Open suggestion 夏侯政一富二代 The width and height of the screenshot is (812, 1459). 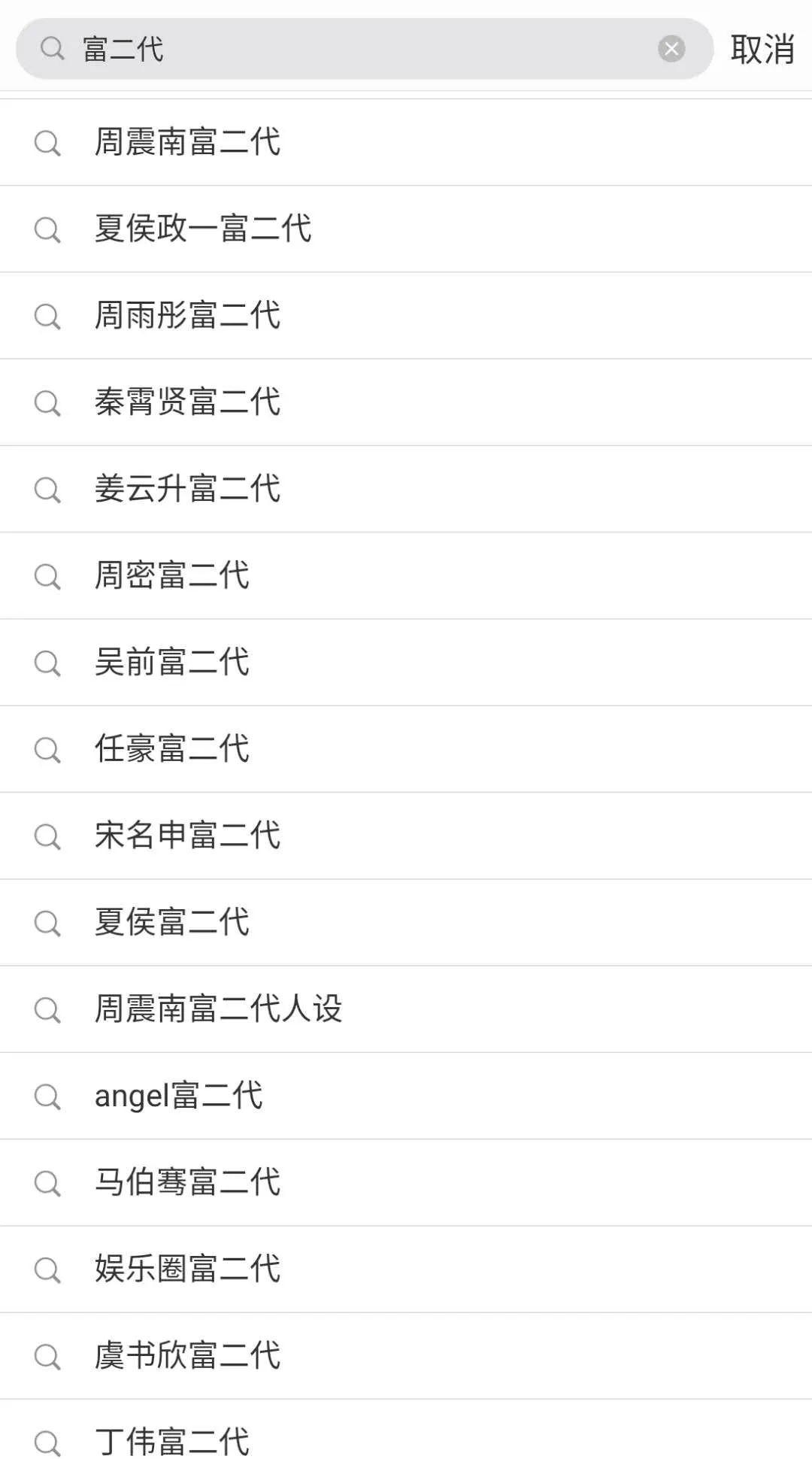406,229
